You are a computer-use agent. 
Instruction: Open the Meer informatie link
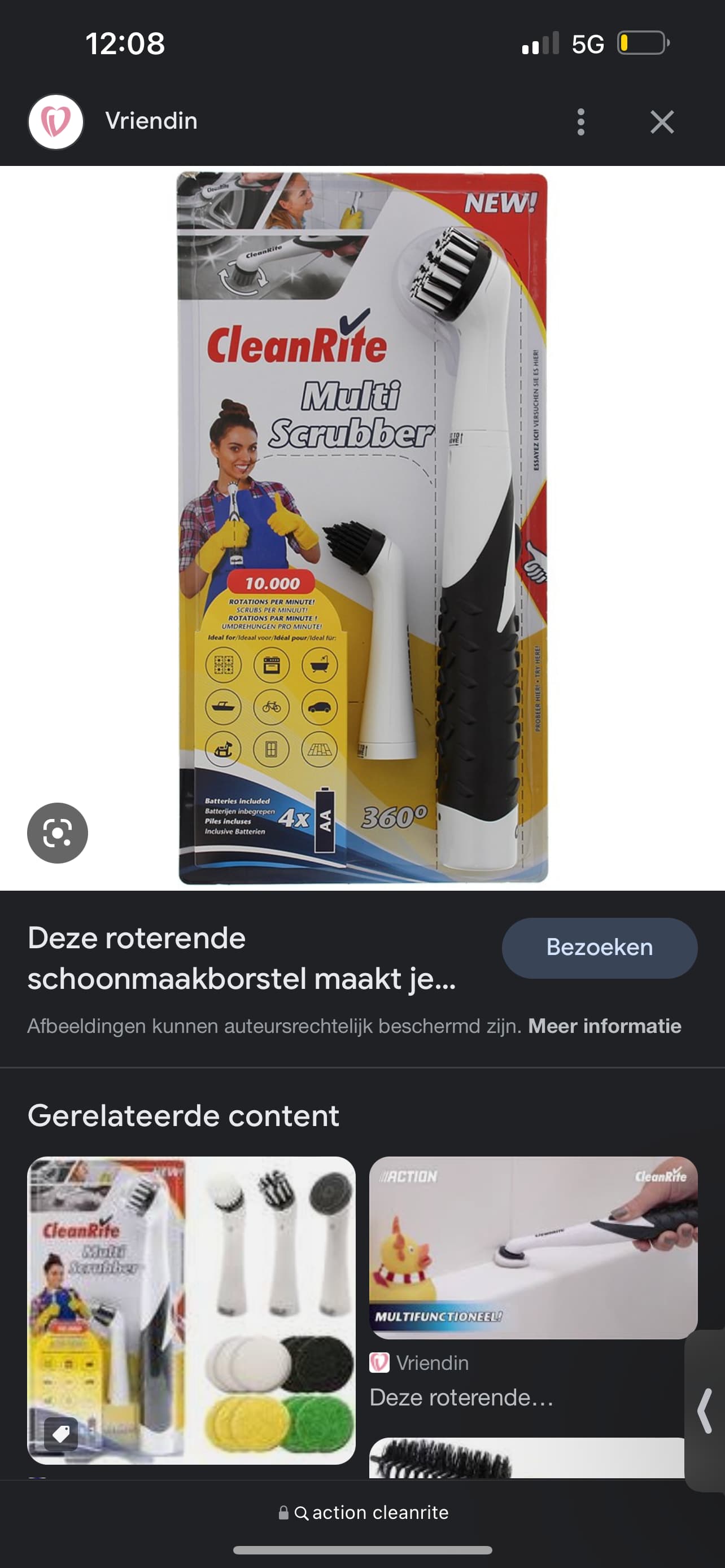pyautogui.click(x=605, y=1026)
